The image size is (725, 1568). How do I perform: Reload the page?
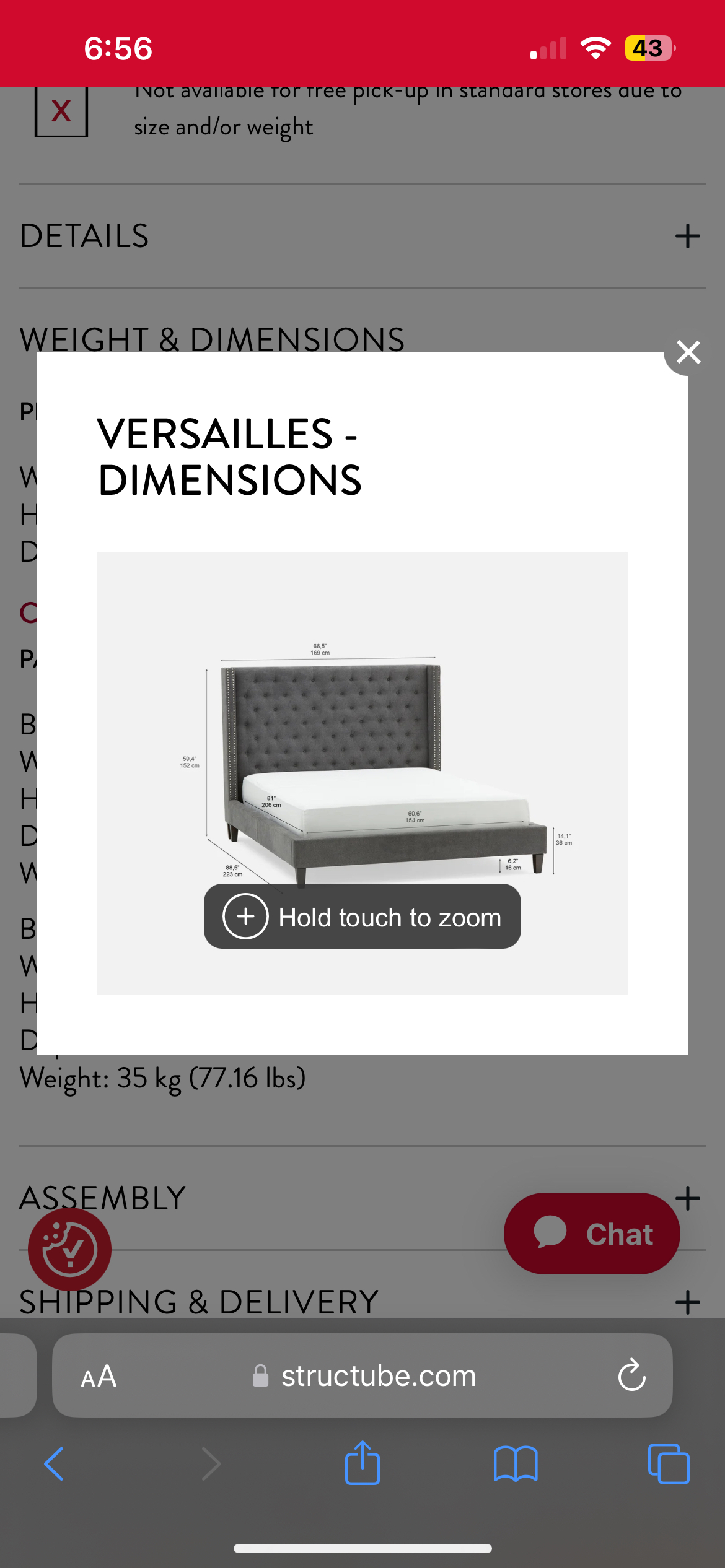coord(632,1375)
